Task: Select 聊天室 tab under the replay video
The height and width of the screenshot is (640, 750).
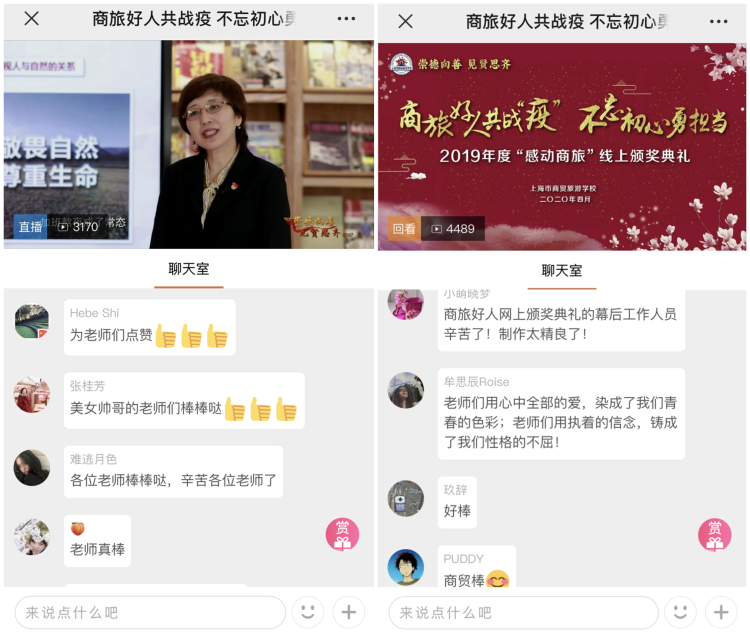Action: 562,270
